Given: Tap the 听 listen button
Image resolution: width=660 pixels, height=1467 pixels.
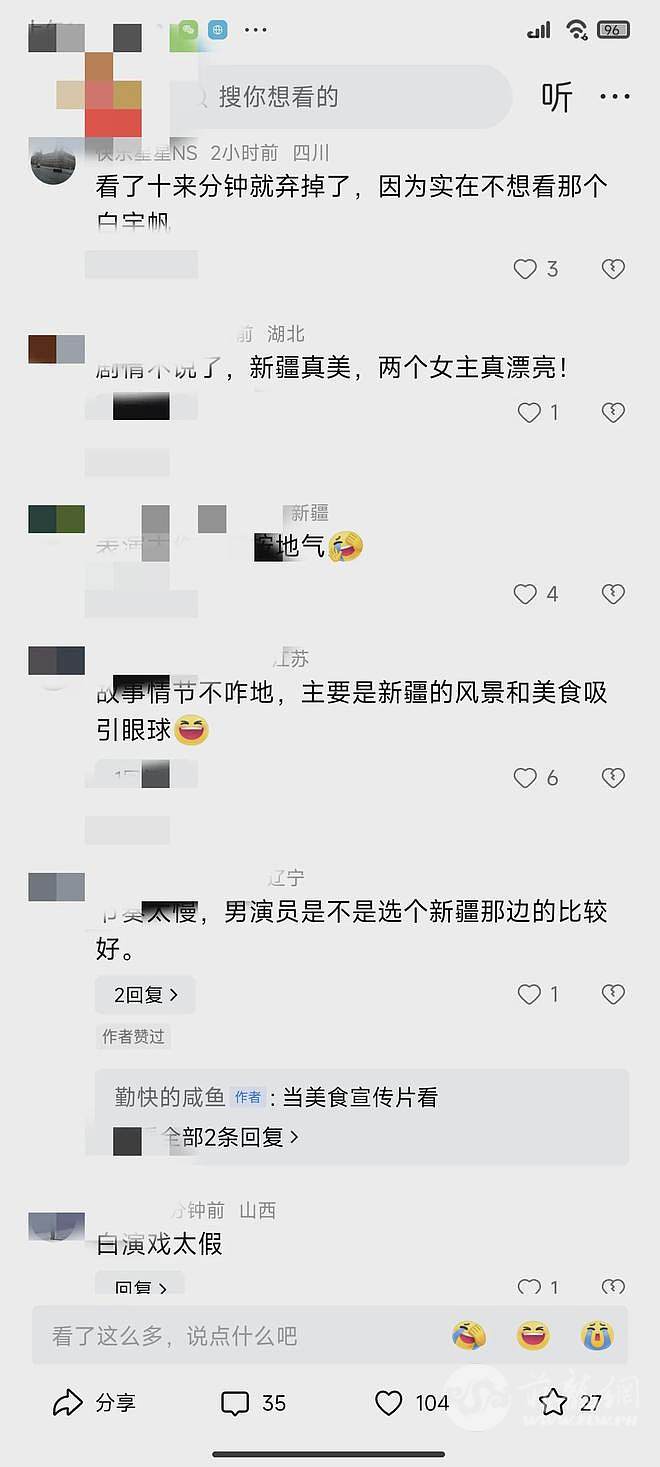Looking at the screenshot, I should click(x=557, y=97).
